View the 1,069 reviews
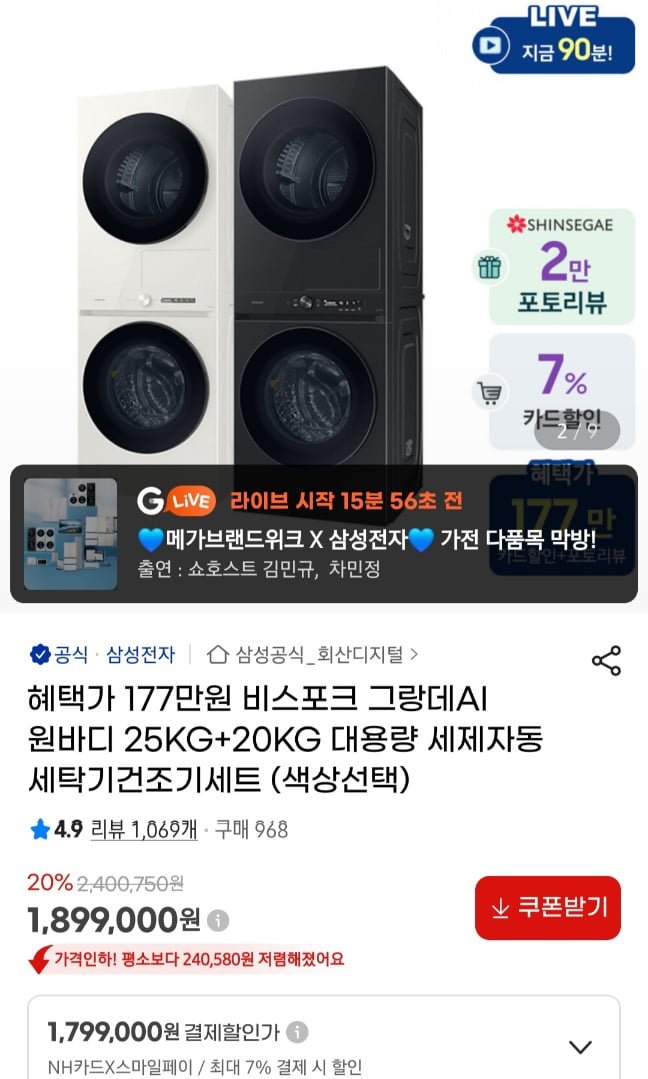Image resolution: width=648 pixels, height=1079 pixels. pyautogui.click(x=144, y=829)
